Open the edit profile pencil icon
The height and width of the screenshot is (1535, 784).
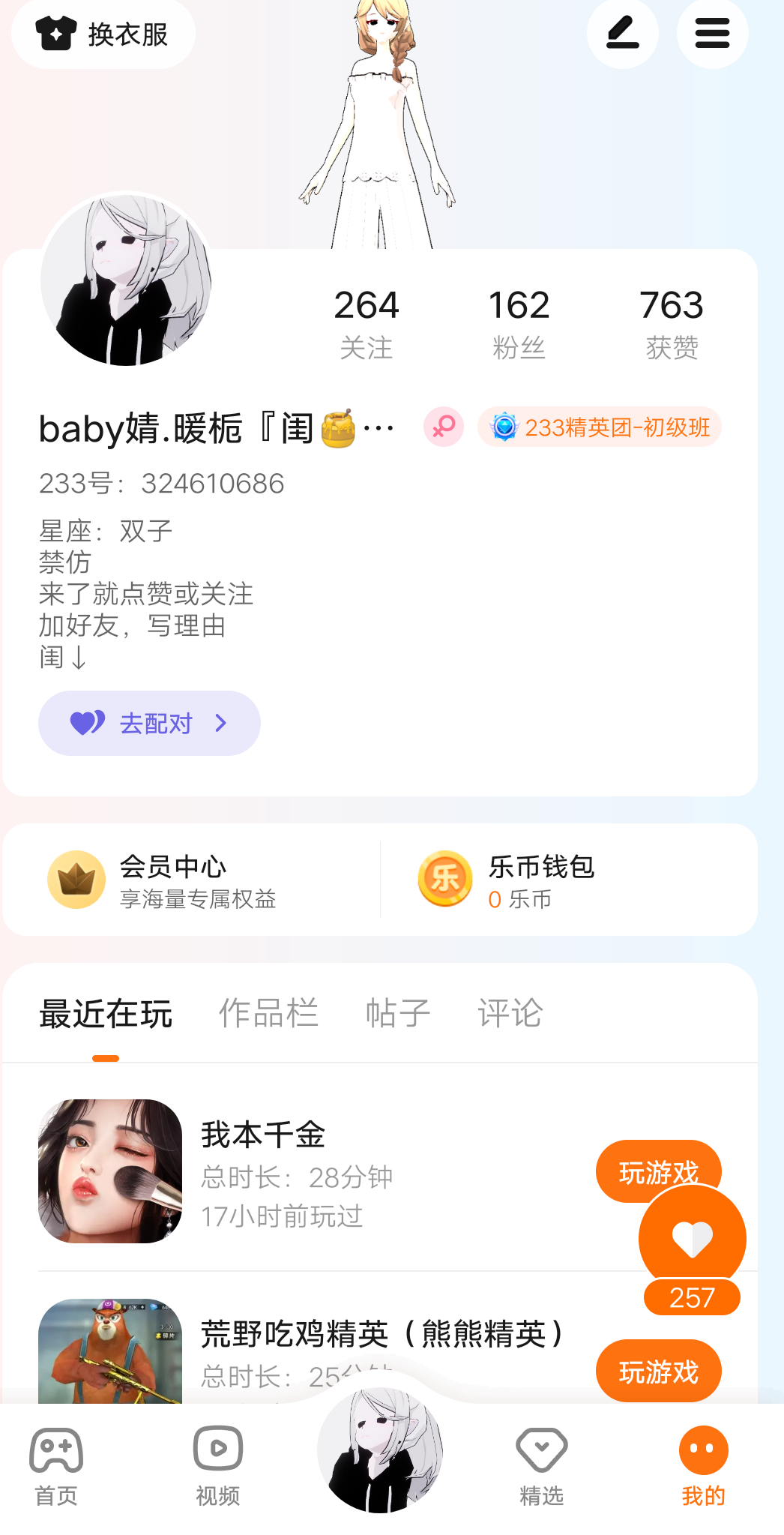[x=622, y=34]
